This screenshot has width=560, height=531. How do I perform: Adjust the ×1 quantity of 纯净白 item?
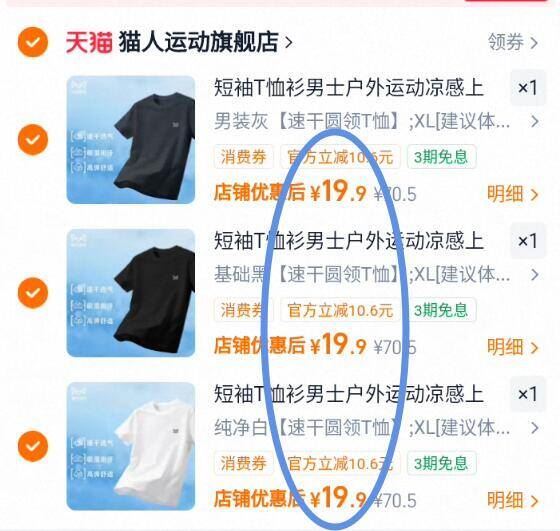tap(528, 394)
